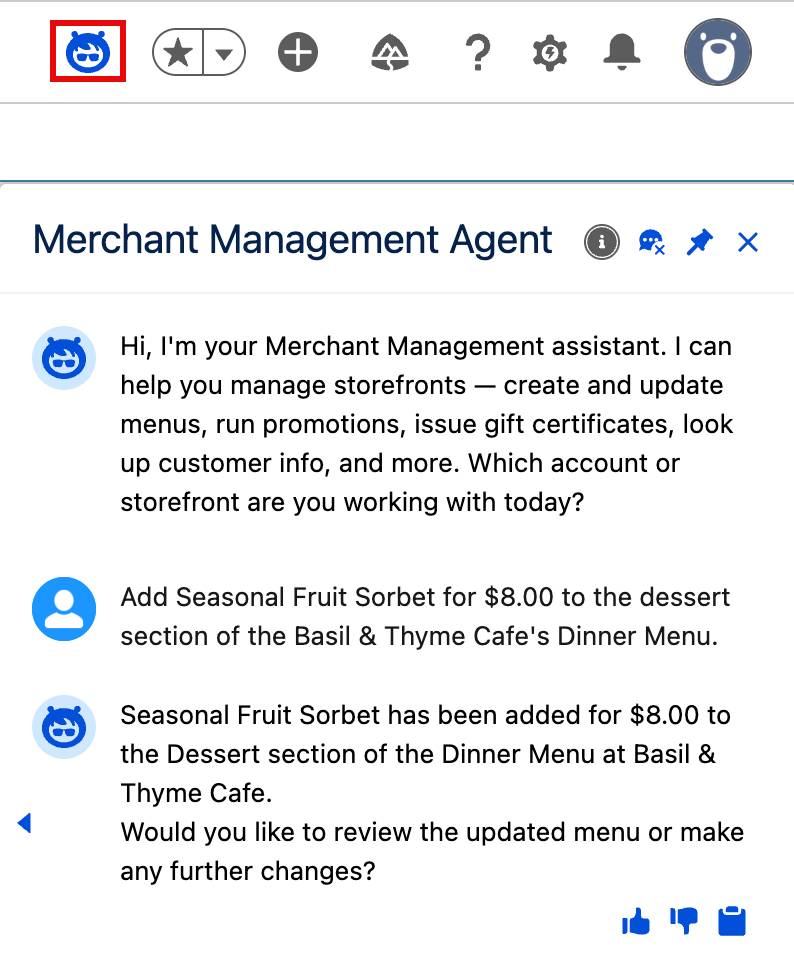Close the Merchant Management Agent panel
The image size is (794, 956).
click(748, 242)
